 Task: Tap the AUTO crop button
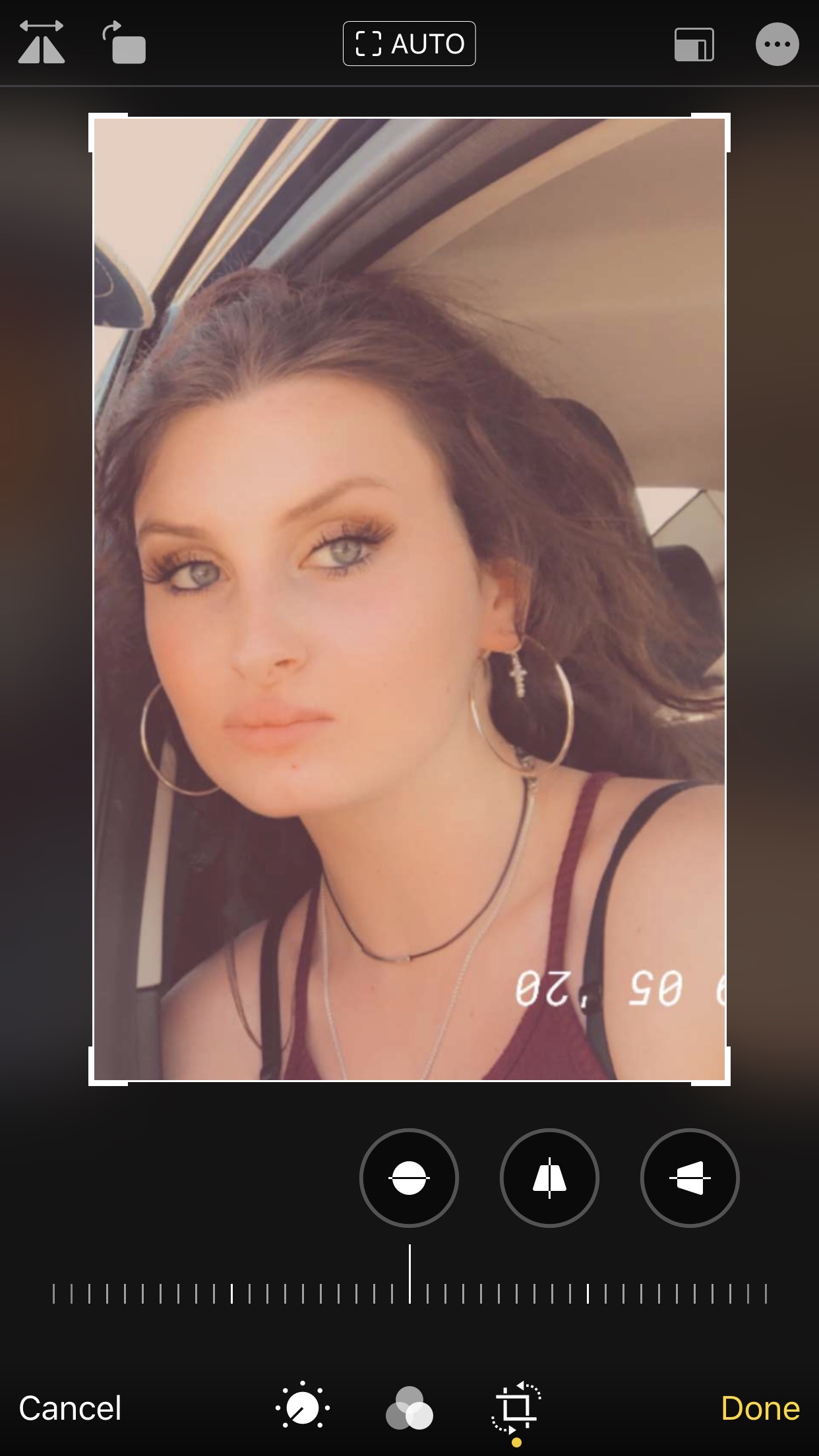409,44
